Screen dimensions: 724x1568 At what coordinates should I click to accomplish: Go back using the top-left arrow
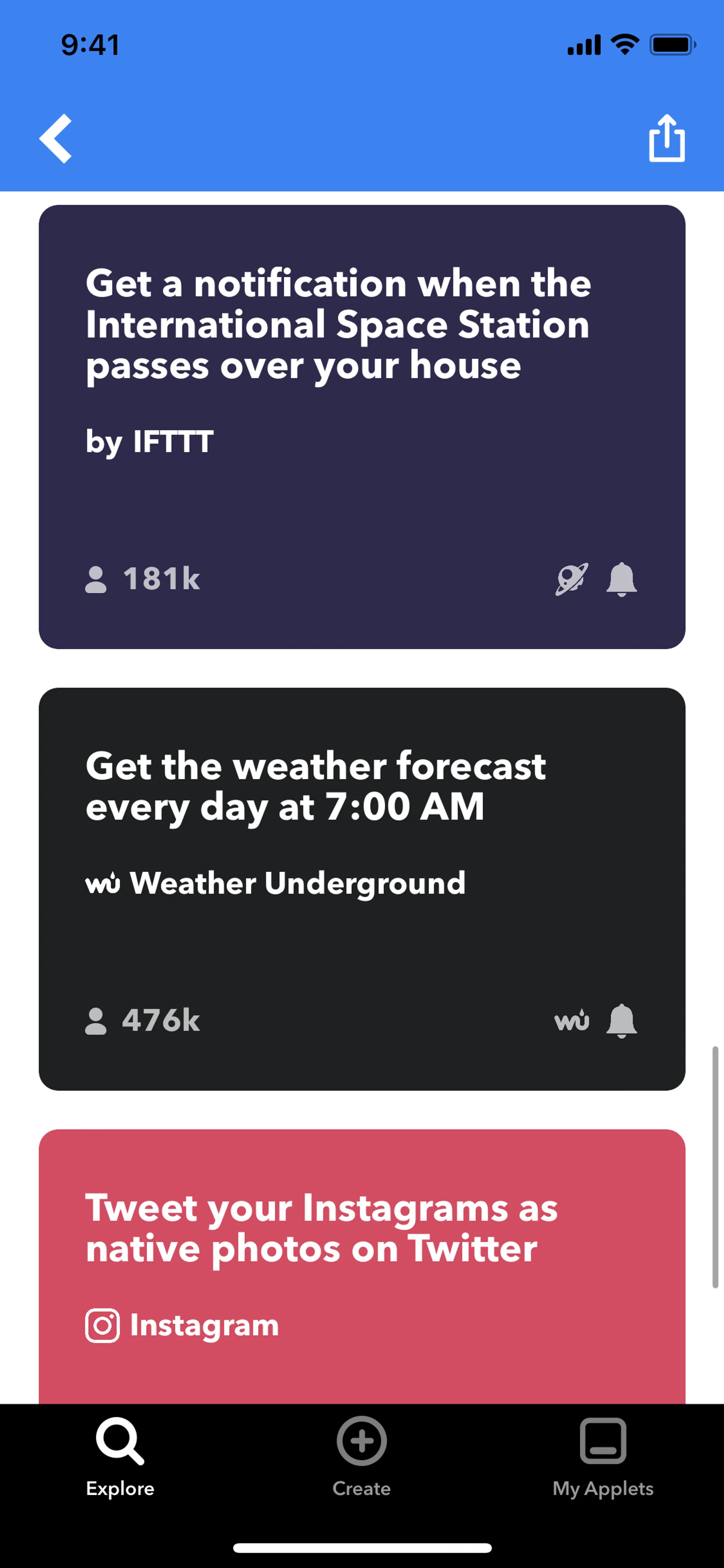point(56,139)
